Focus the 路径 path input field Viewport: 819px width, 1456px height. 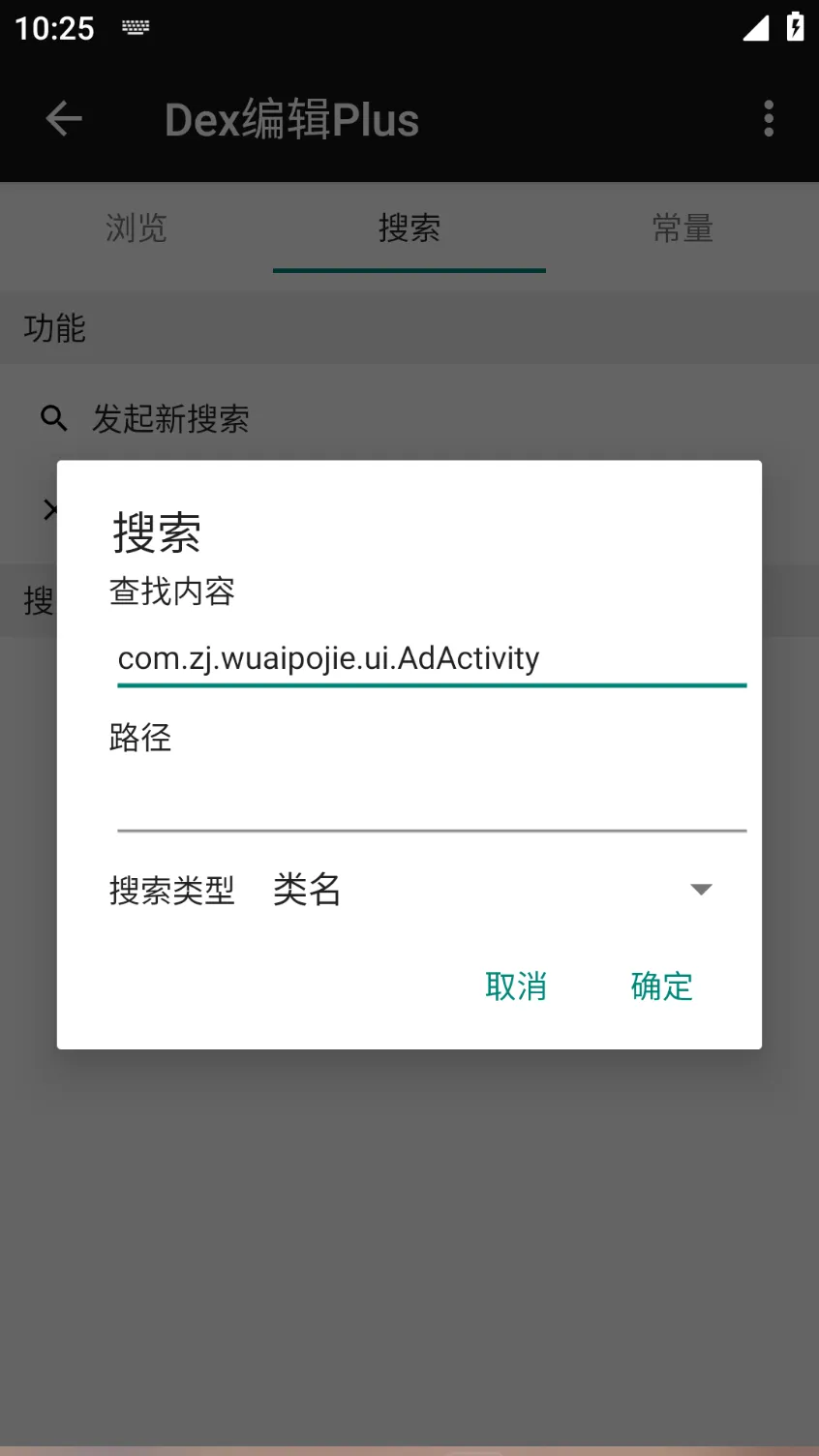(431, 804)
